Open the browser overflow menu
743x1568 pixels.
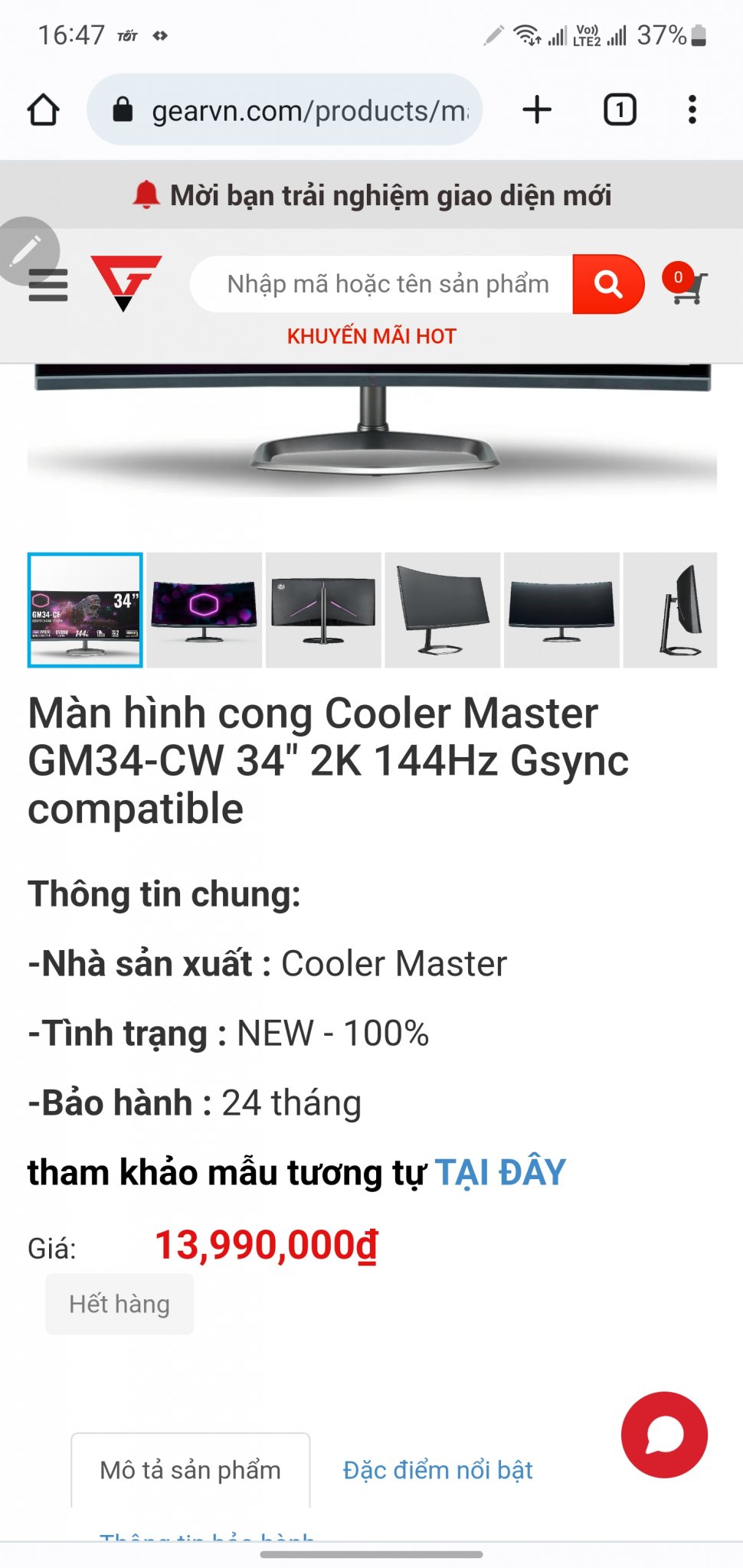pyautogui.click(x=692, y=109)
